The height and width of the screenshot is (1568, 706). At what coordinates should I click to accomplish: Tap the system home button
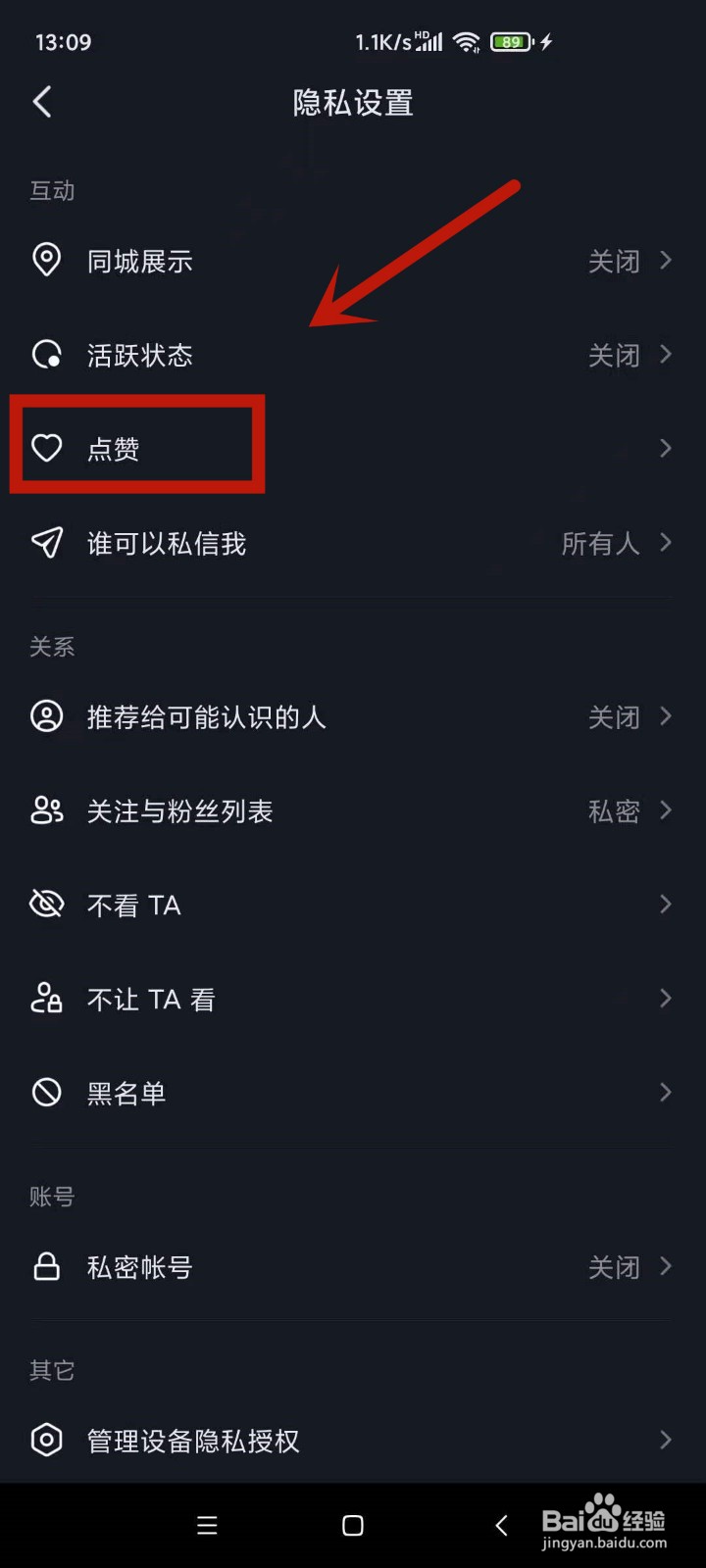353,1525
